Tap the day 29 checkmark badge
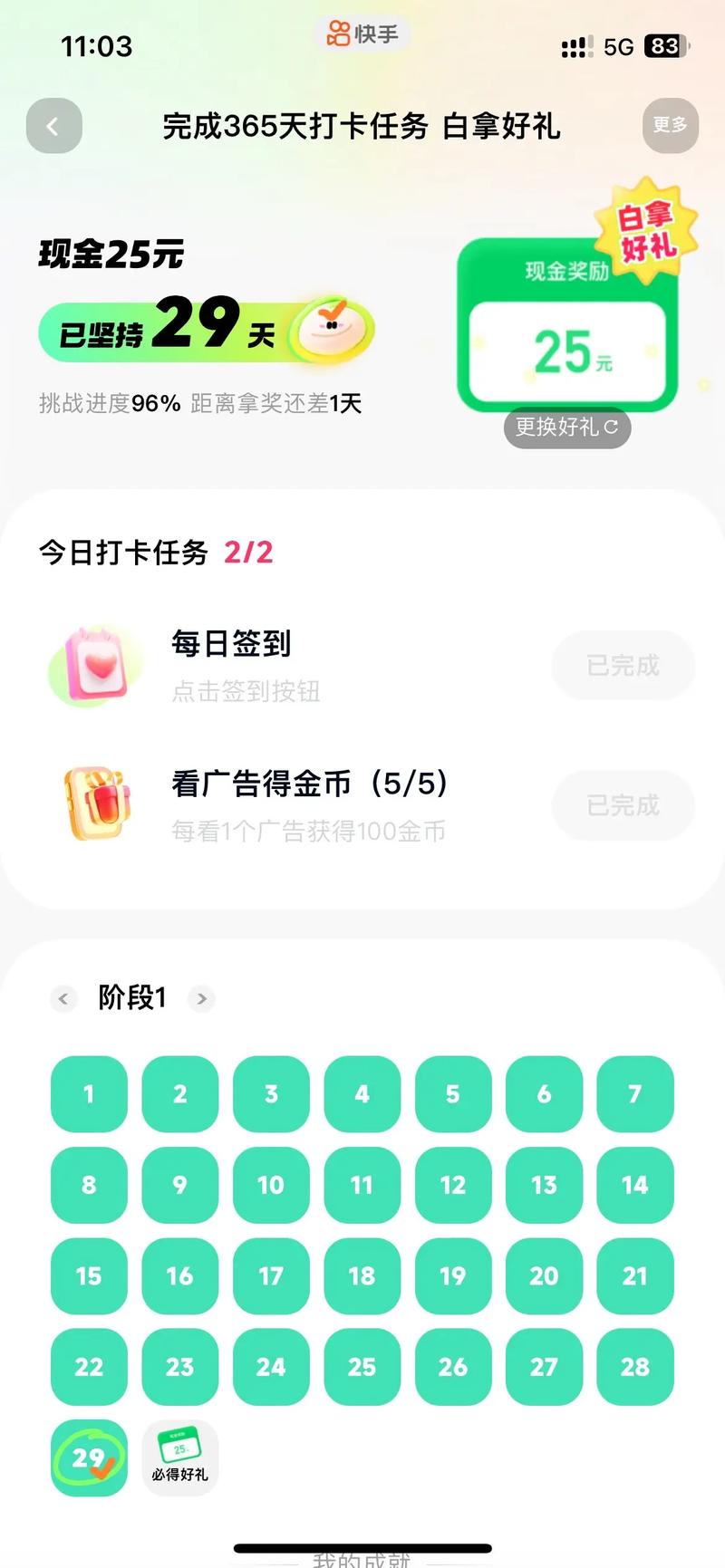Viewport: 725px width, 1568px height. [88, 1458]
